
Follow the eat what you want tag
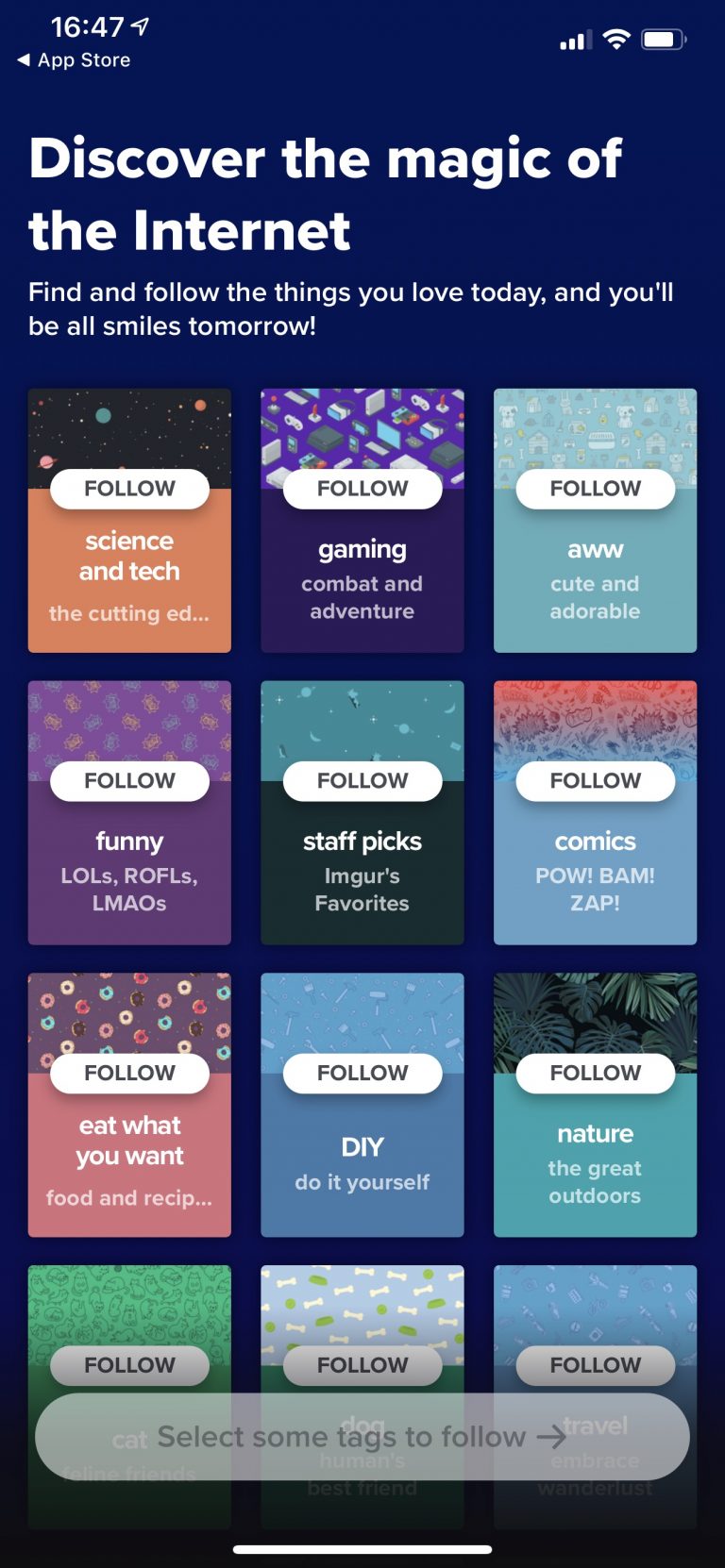click(x=129, y=1074)
